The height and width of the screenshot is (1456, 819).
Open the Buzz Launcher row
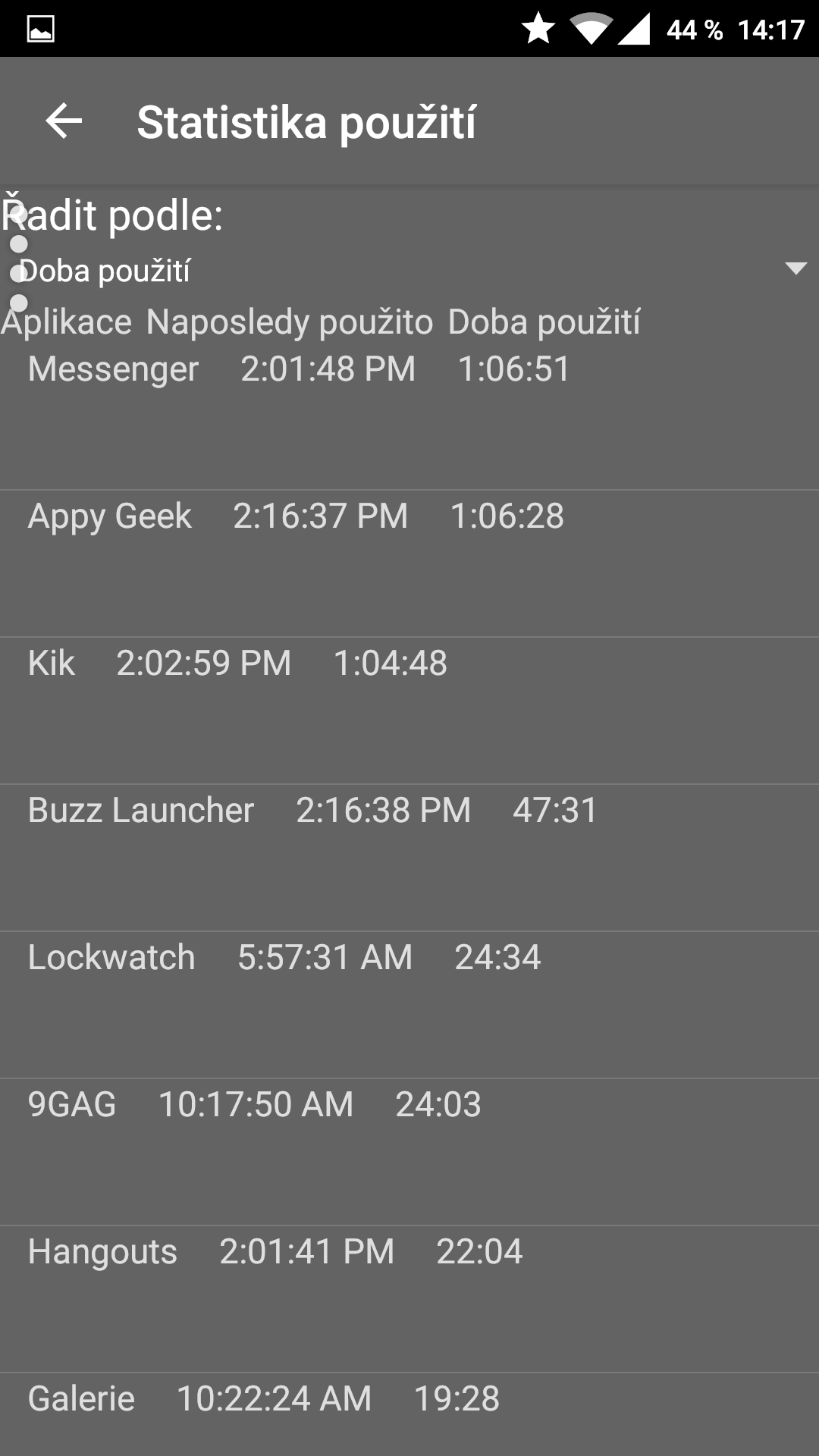(x=409, y=858)
